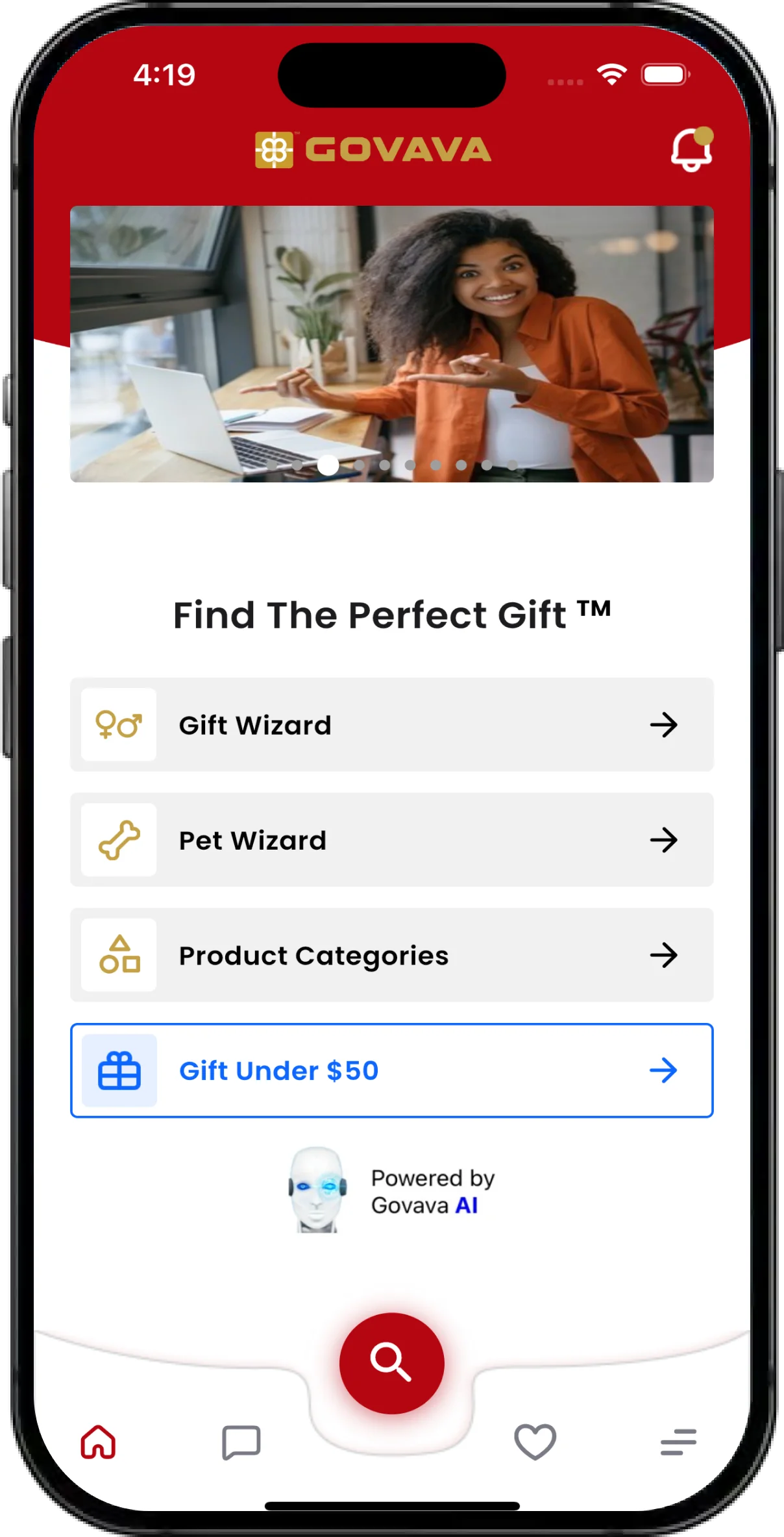784x1537 pixels.
Task: Open the menu lines tab
Action: pos(679,1442)
